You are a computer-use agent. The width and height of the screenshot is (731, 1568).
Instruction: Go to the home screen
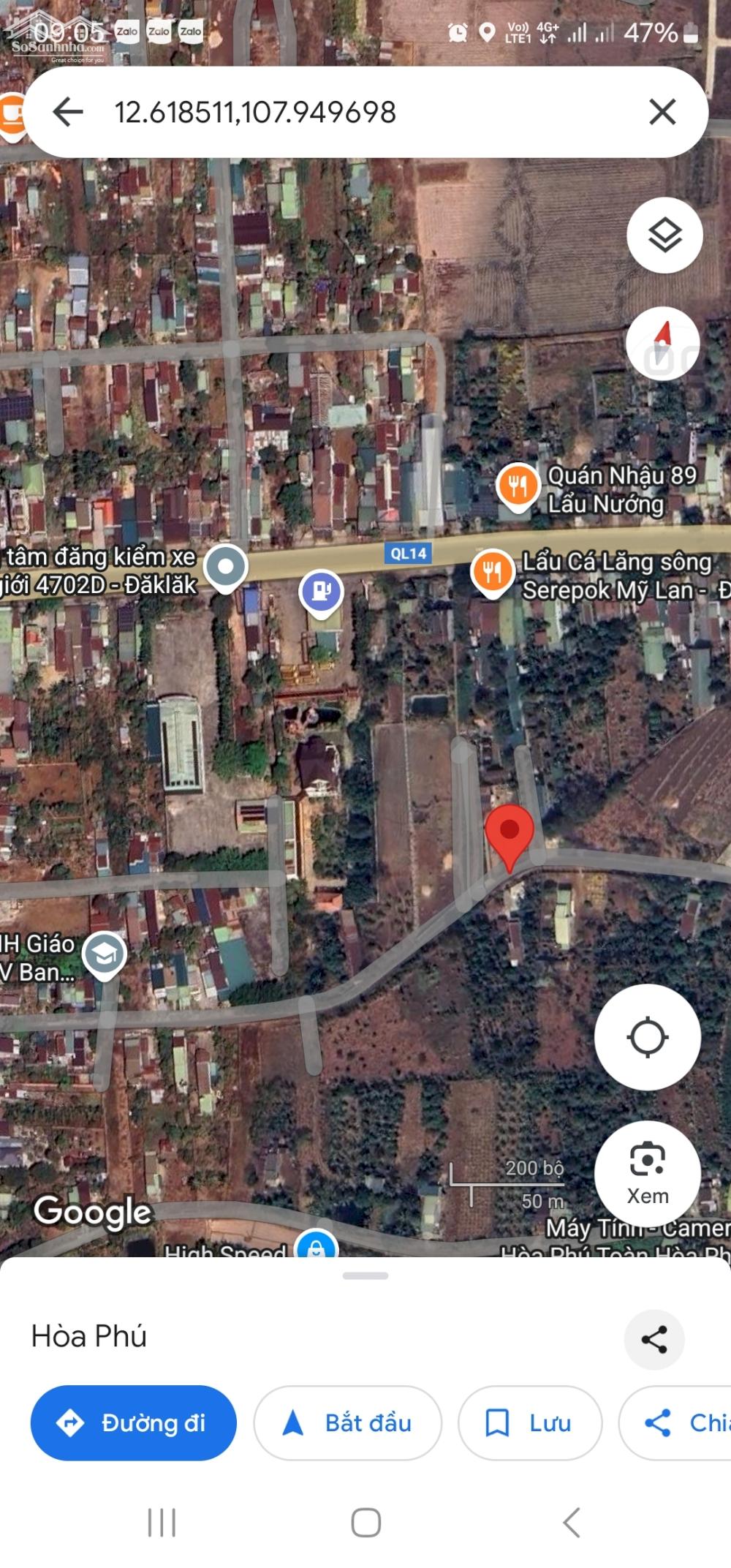coord(365,1523)
